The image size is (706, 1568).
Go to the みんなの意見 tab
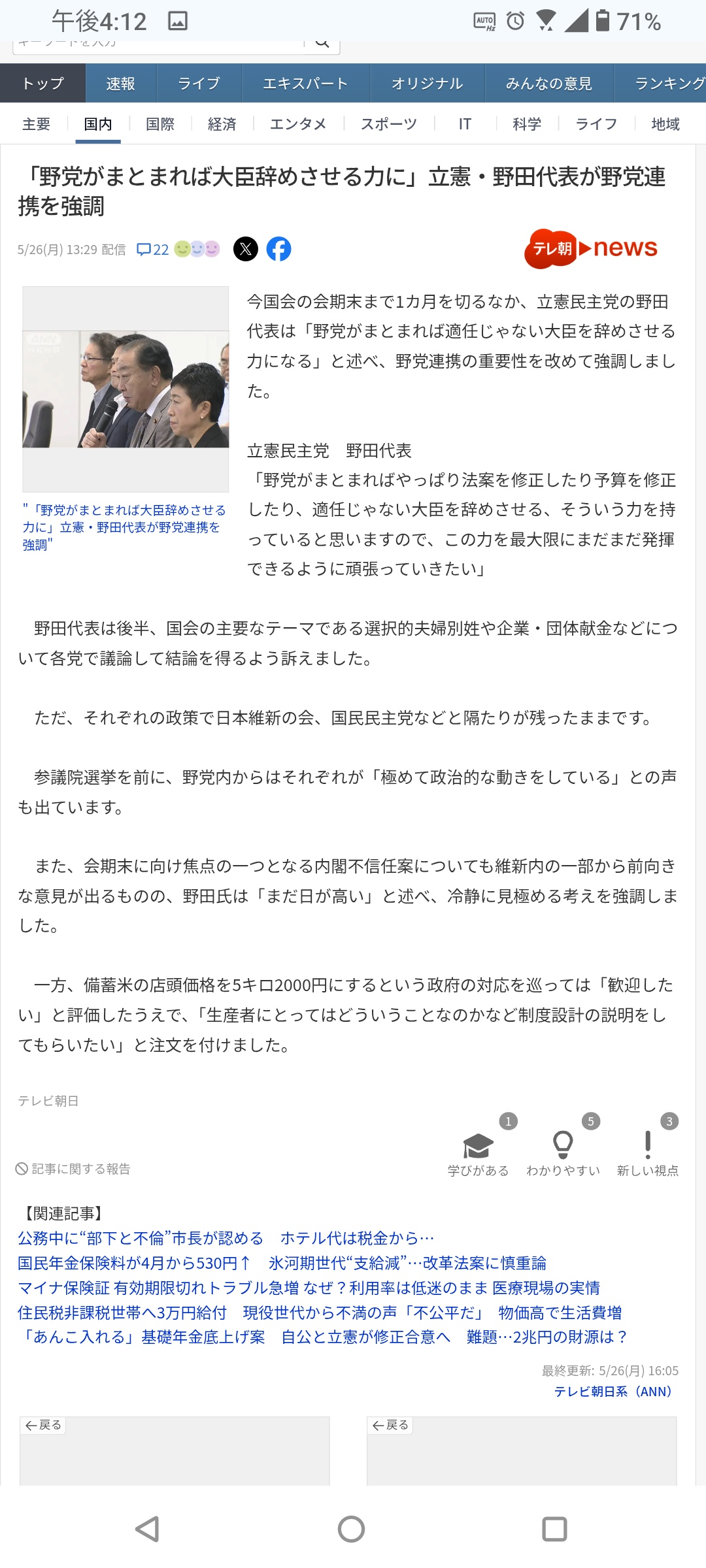pyautogui.click(x=549, y=83)
